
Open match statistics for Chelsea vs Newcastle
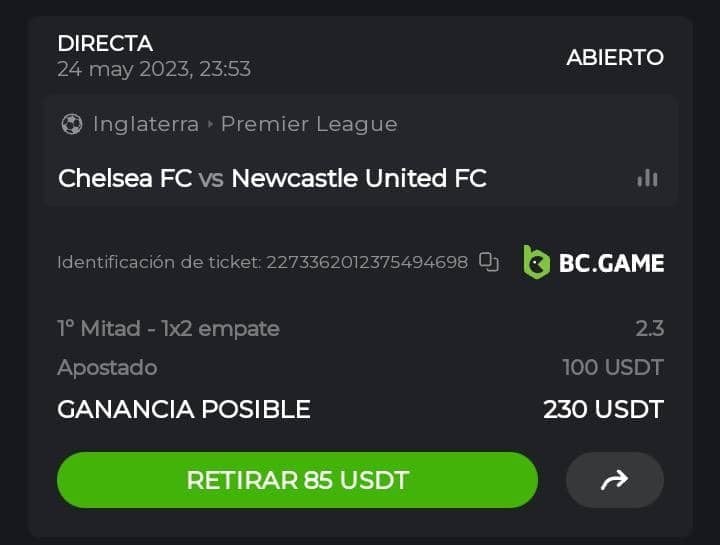pyautogui.click(x=647, y=178)
